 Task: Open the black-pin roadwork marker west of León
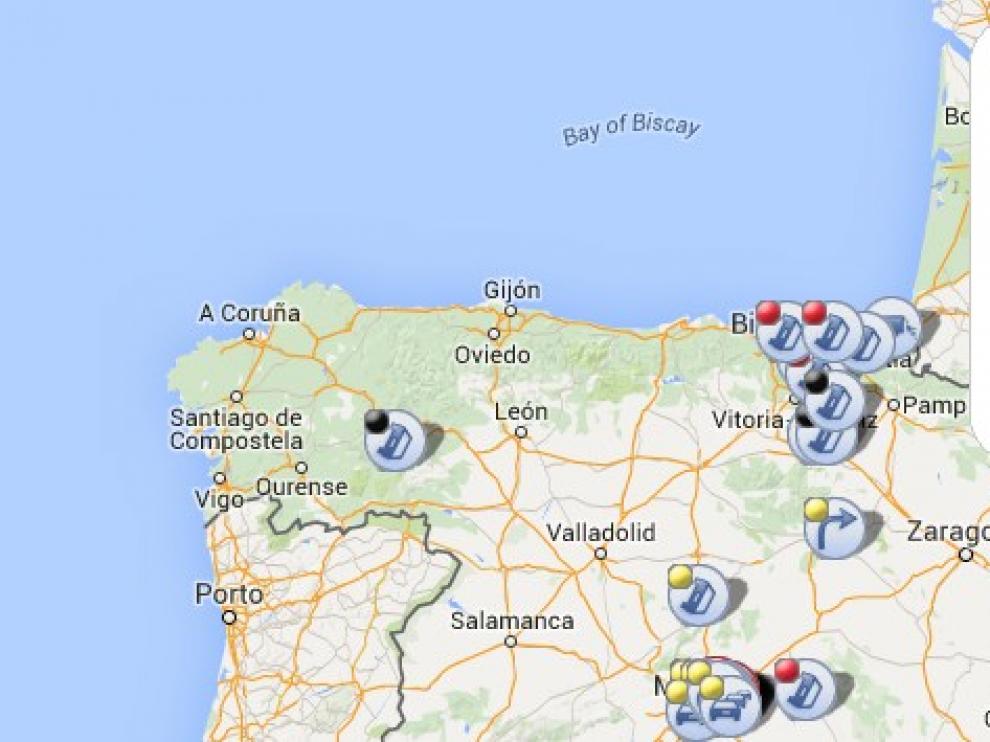[x=395, y=441]
